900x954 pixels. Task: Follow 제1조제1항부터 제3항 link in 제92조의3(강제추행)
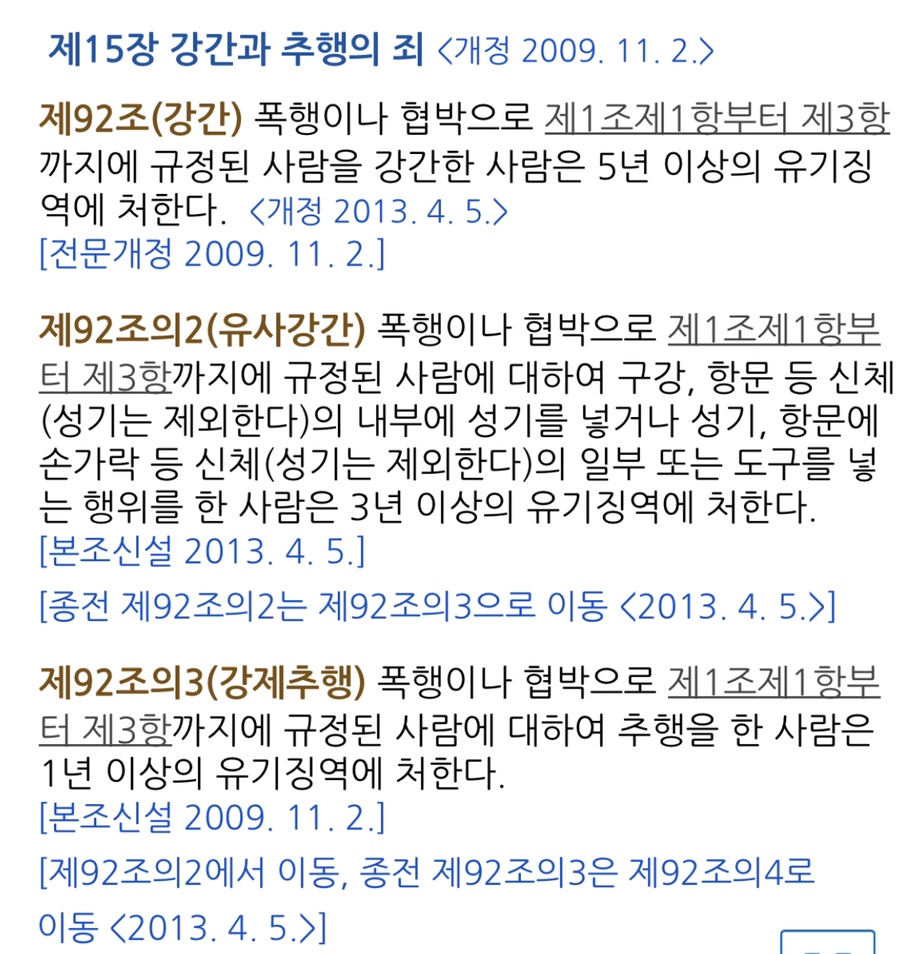pyautogui.click(x=772, y=683)
